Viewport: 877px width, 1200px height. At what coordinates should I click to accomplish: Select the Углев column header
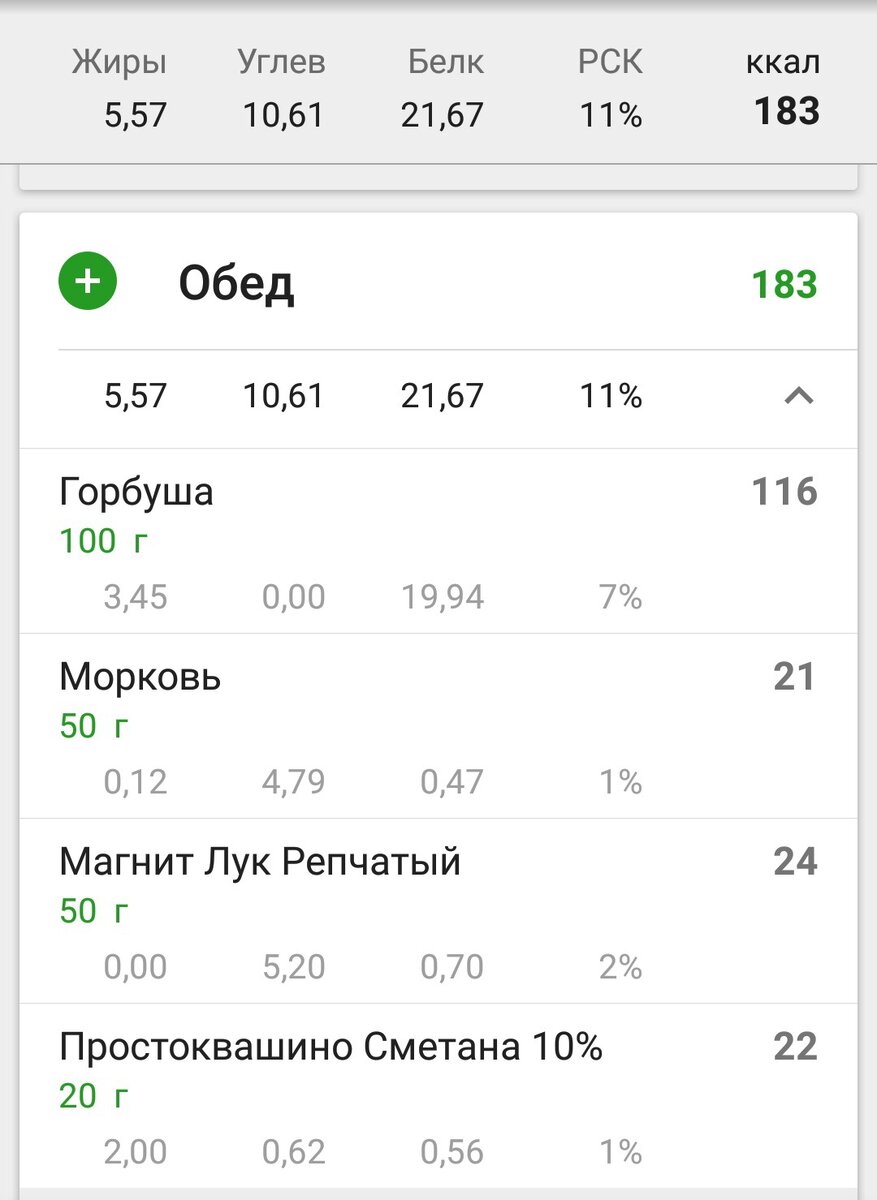[x=282, y=61]
